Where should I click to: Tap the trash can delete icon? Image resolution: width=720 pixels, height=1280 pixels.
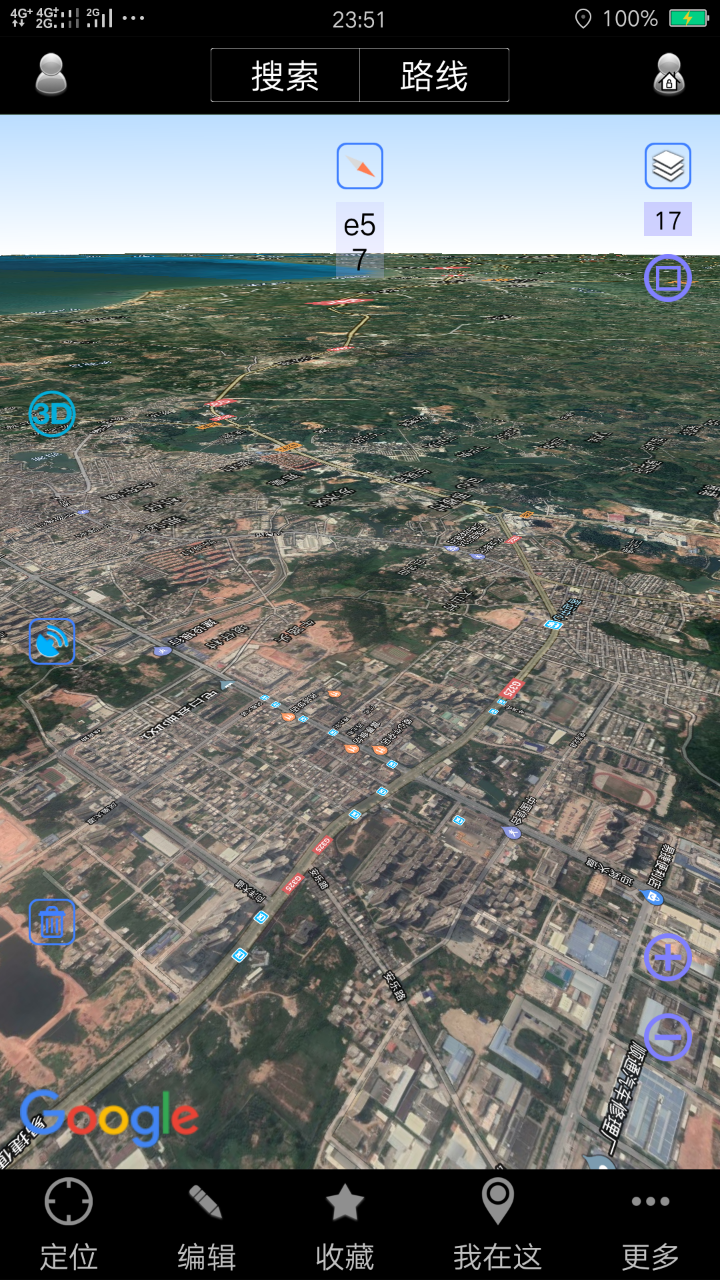[x=52, y=922]
